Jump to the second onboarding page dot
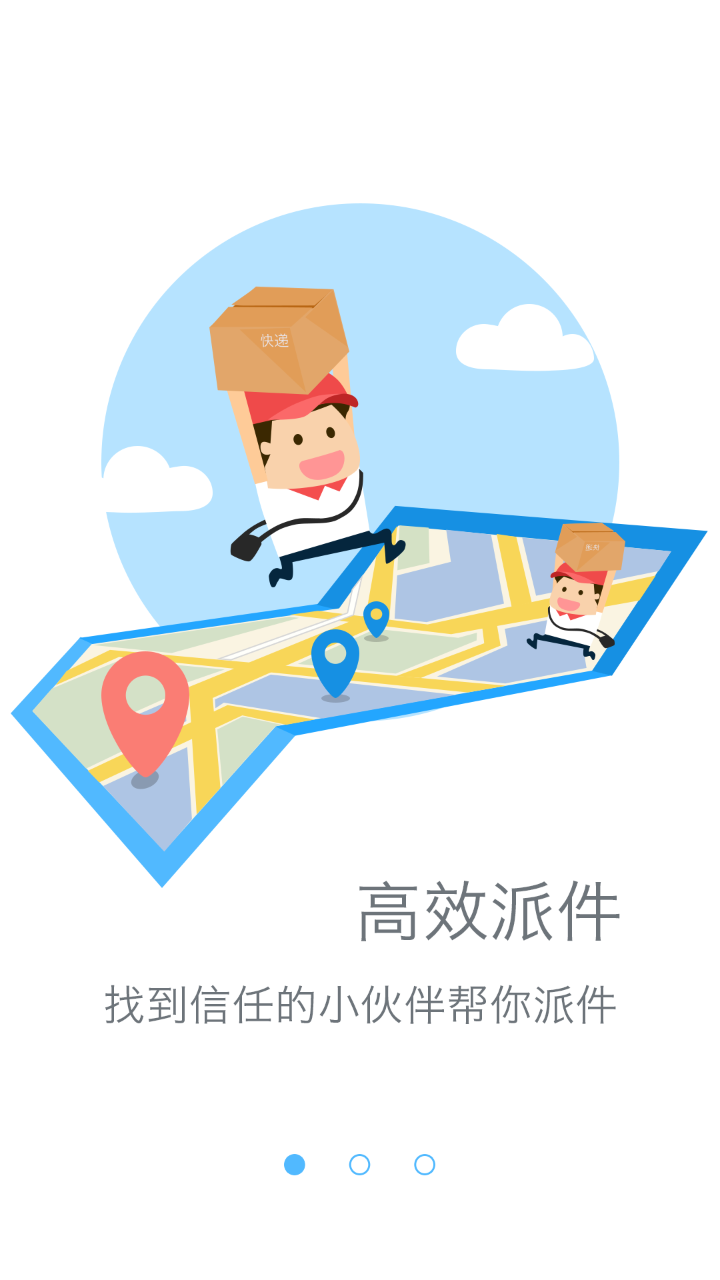This screenshot has width=720, height=1280. [x=360, y=1164]
